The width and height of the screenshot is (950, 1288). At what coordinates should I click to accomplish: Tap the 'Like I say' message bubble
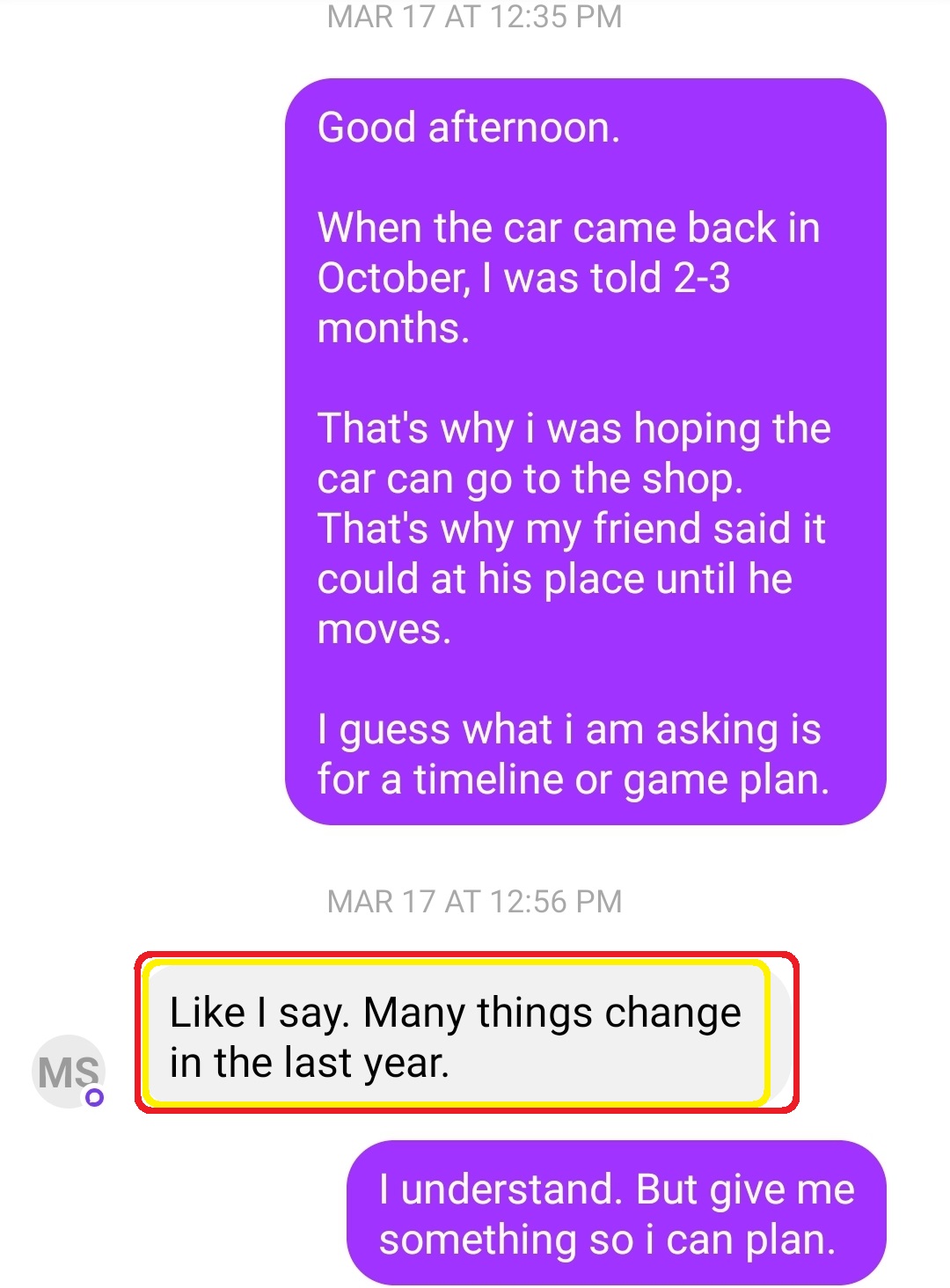457,1035
